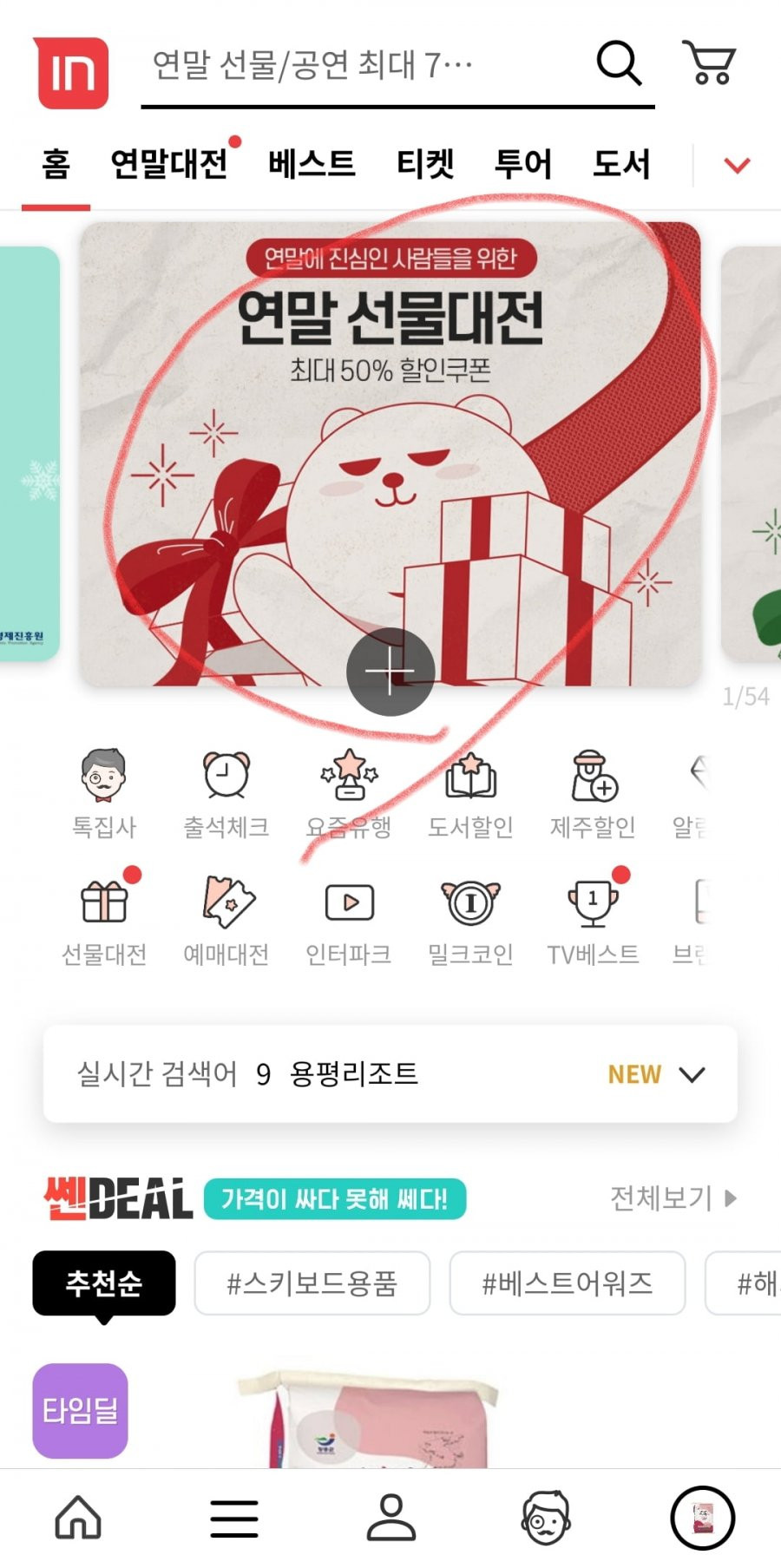Image resolution: width=781 pixels, height=1568 pixels.
Task: Tap the search magnifier icon
Action: click(619, 62)
